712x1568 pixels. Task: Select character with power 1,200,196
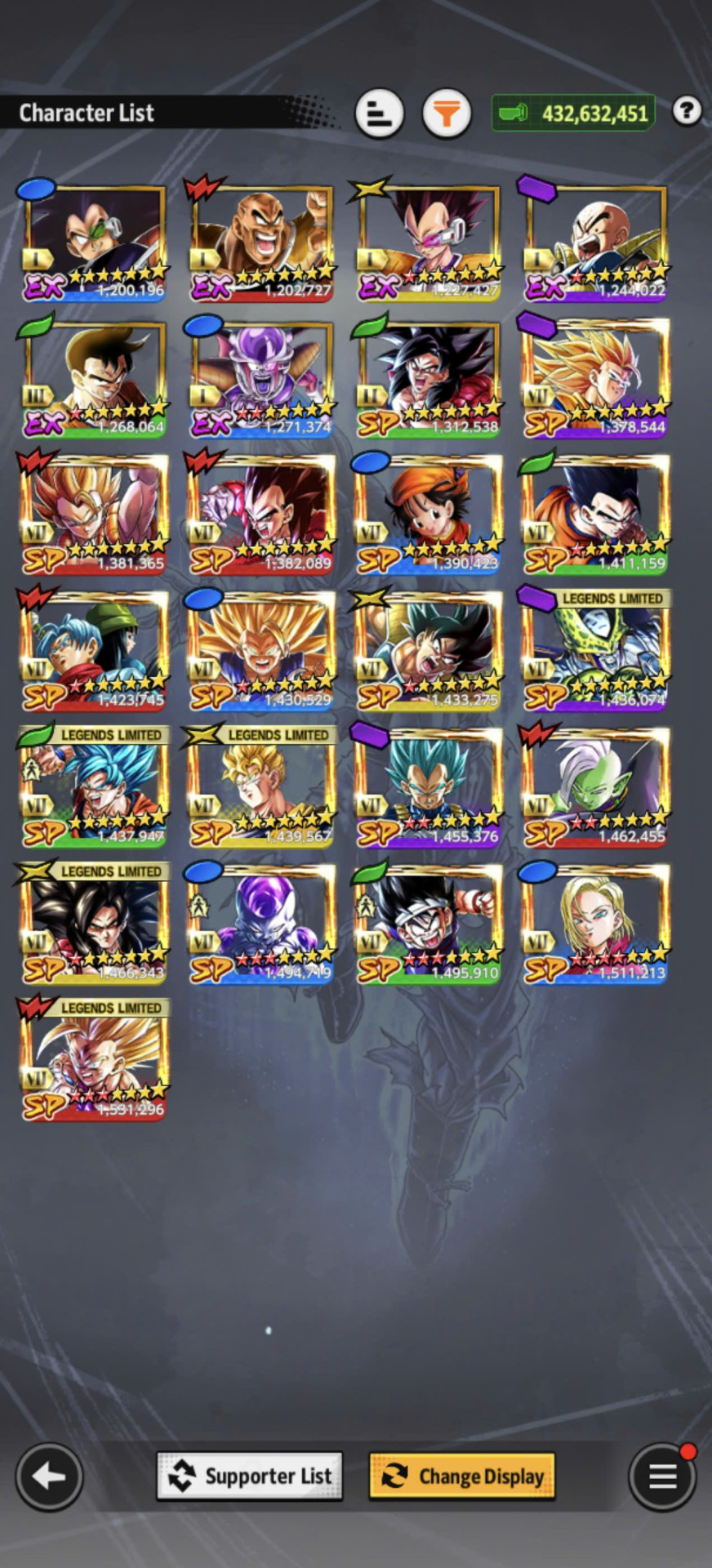94,243
